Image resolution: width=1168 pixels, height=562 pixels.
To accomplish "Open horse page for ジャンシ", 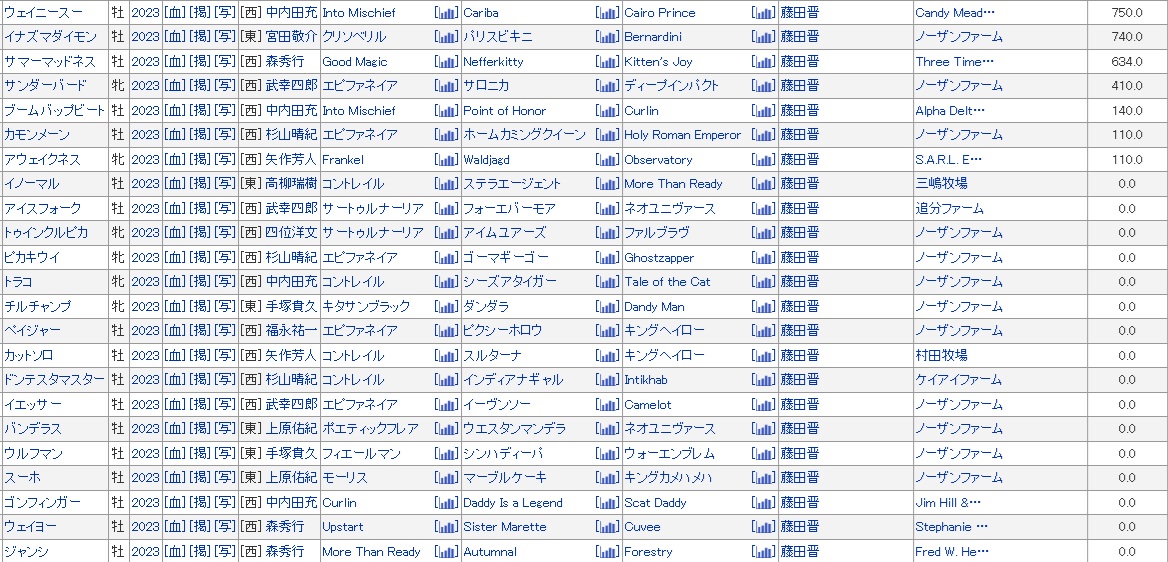I will (x=26, y=552).
